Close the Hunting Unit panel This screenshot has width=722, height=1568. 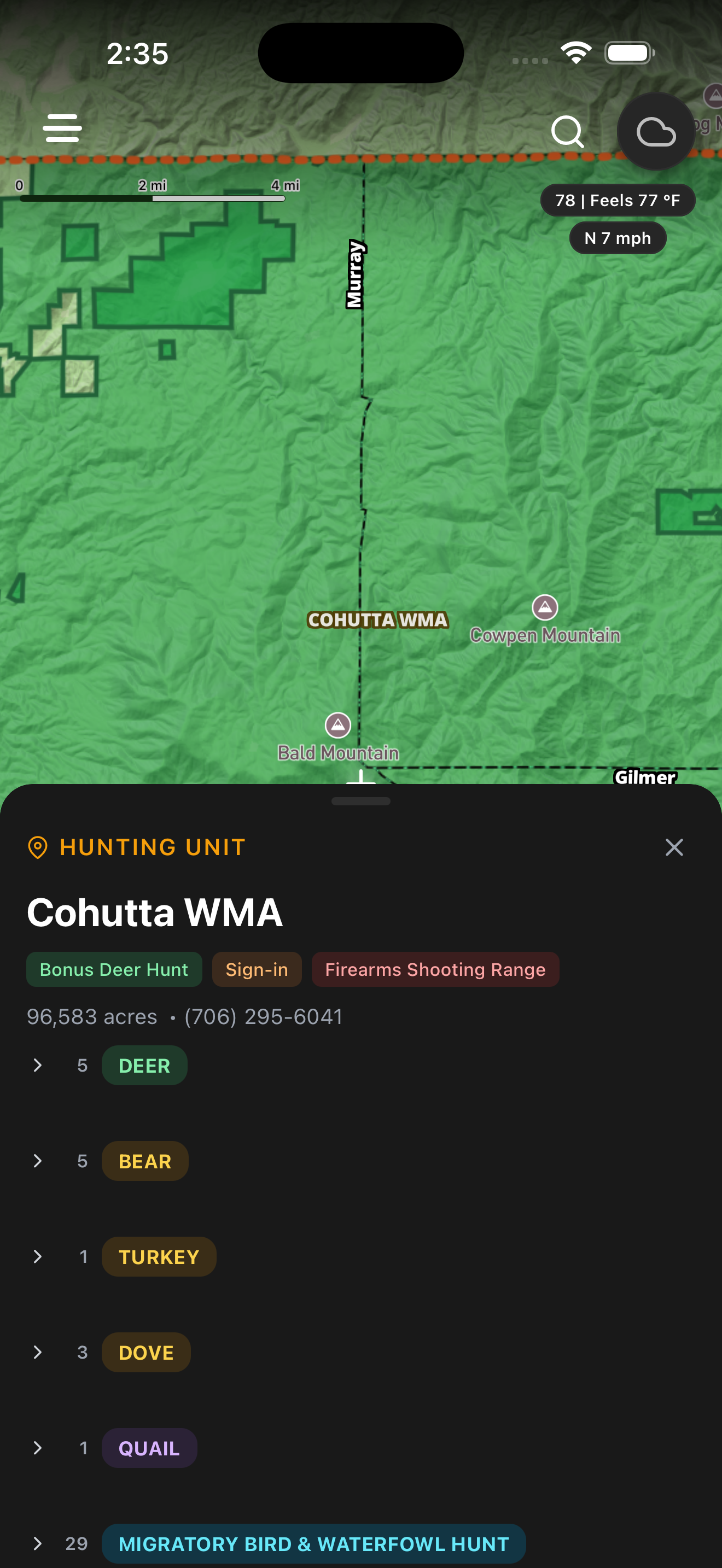(674, 847)
